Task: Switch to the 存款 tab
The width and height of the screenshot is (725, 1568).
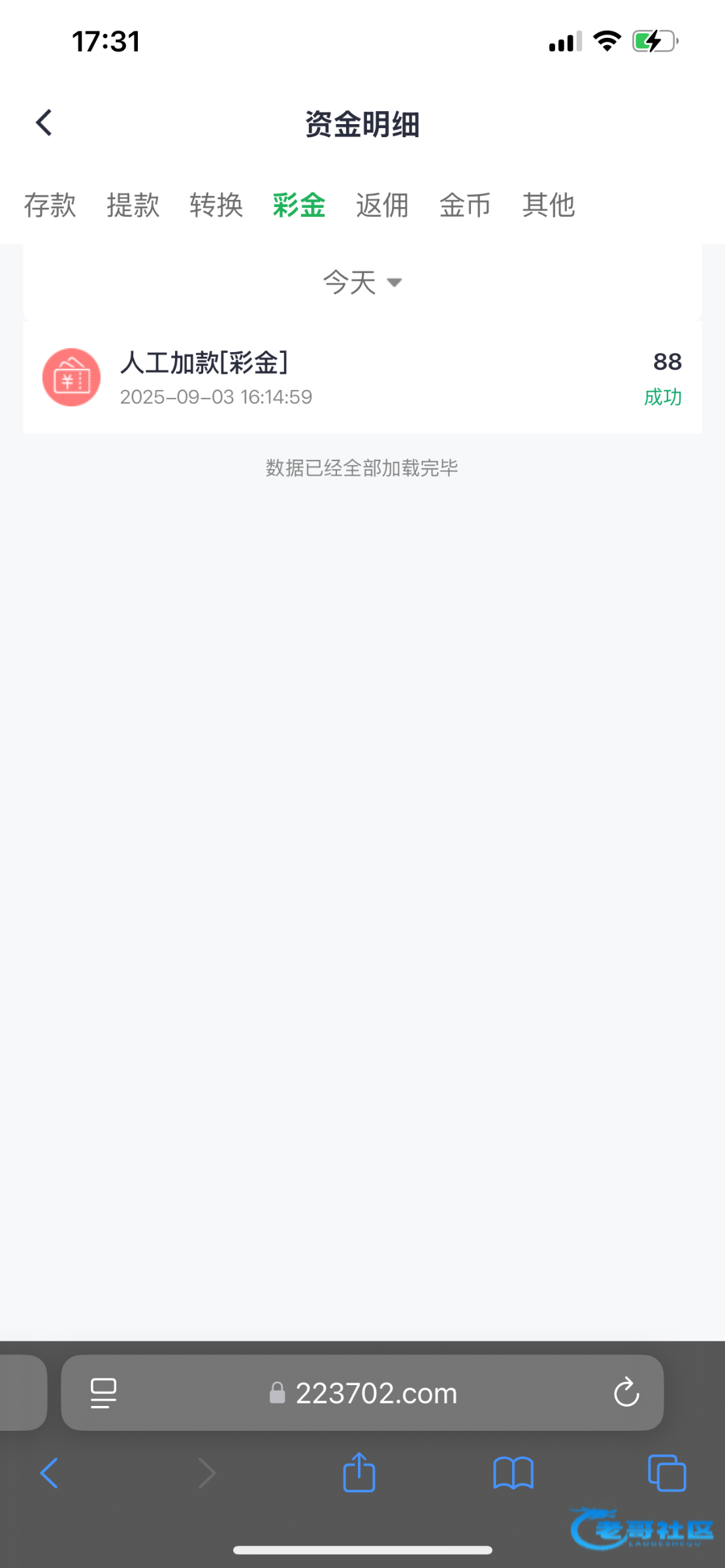Action: [50, 205]
